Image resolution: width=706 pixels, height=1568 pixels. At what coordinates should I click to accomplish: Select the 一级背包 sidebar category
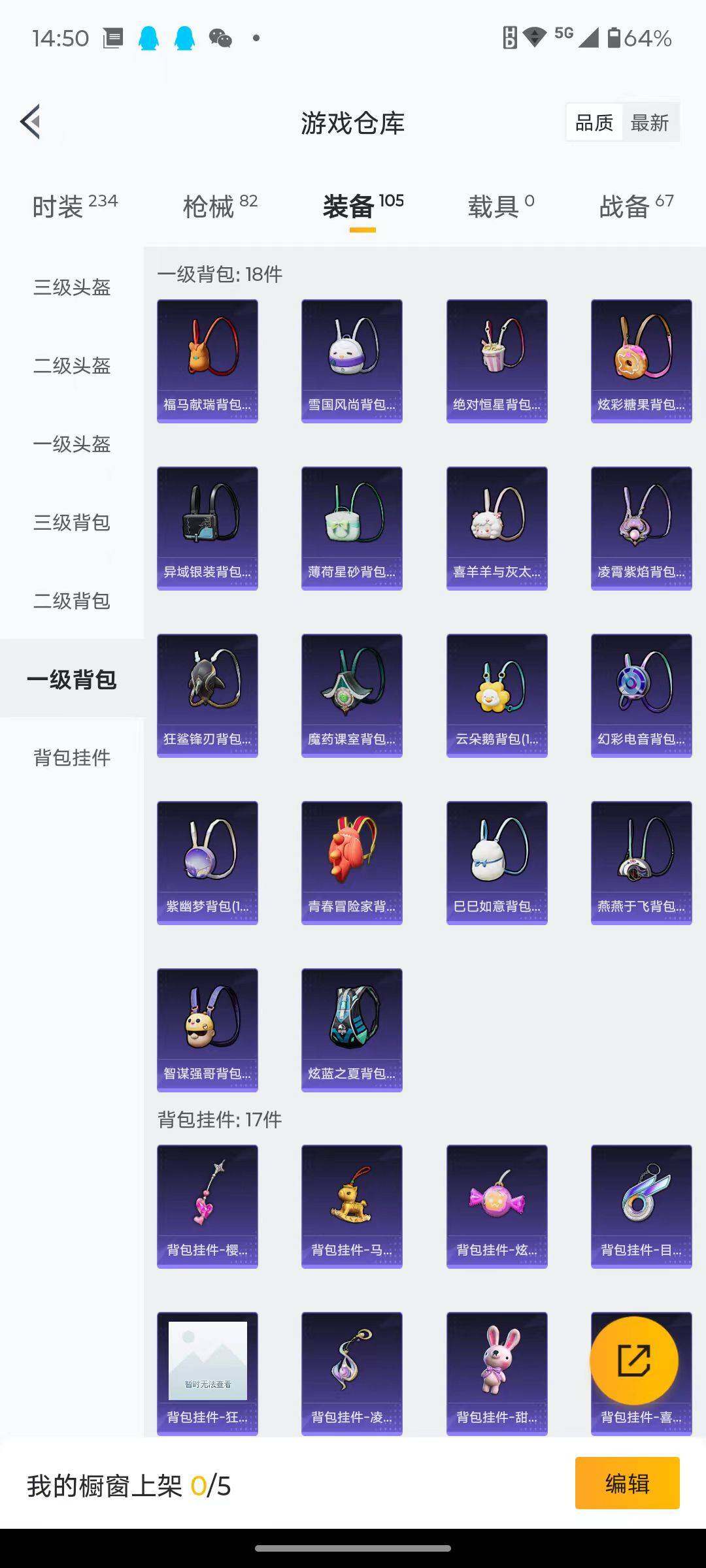tap(72, 679)
